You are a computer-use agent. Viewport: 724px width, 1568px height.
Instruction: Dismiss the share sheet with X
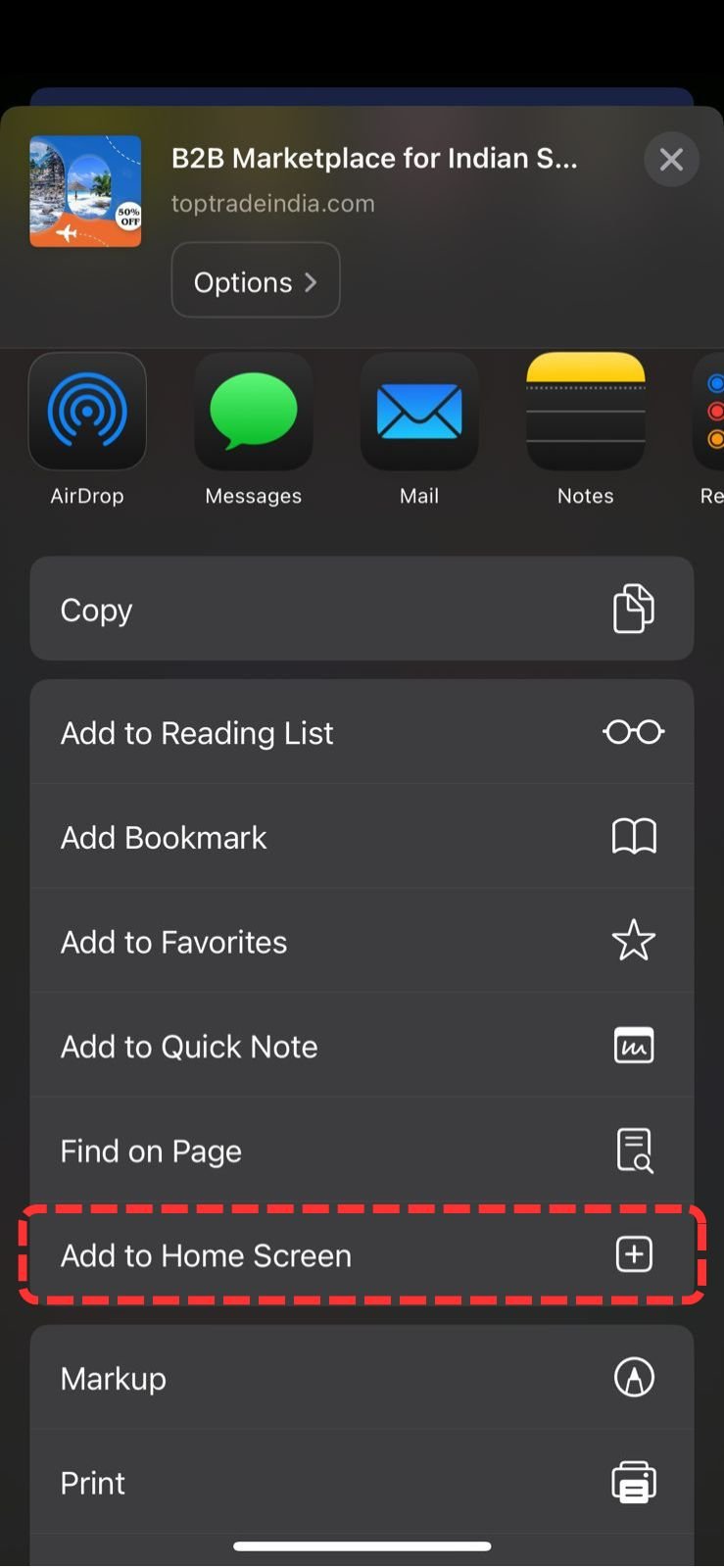coord(671,159)
